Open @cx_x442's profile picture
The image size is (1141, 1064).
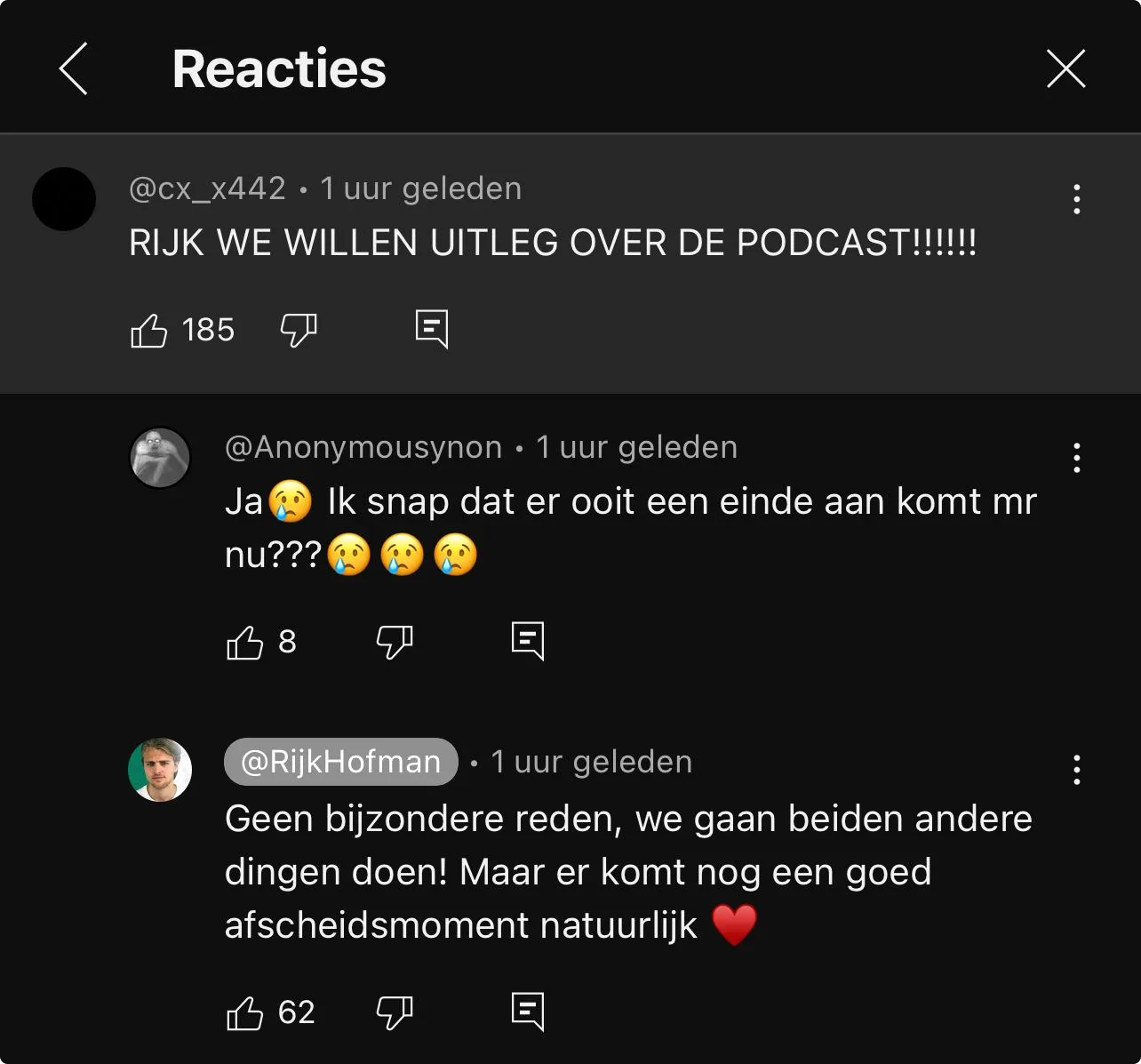pyautogui.click(x=64, y=199)
